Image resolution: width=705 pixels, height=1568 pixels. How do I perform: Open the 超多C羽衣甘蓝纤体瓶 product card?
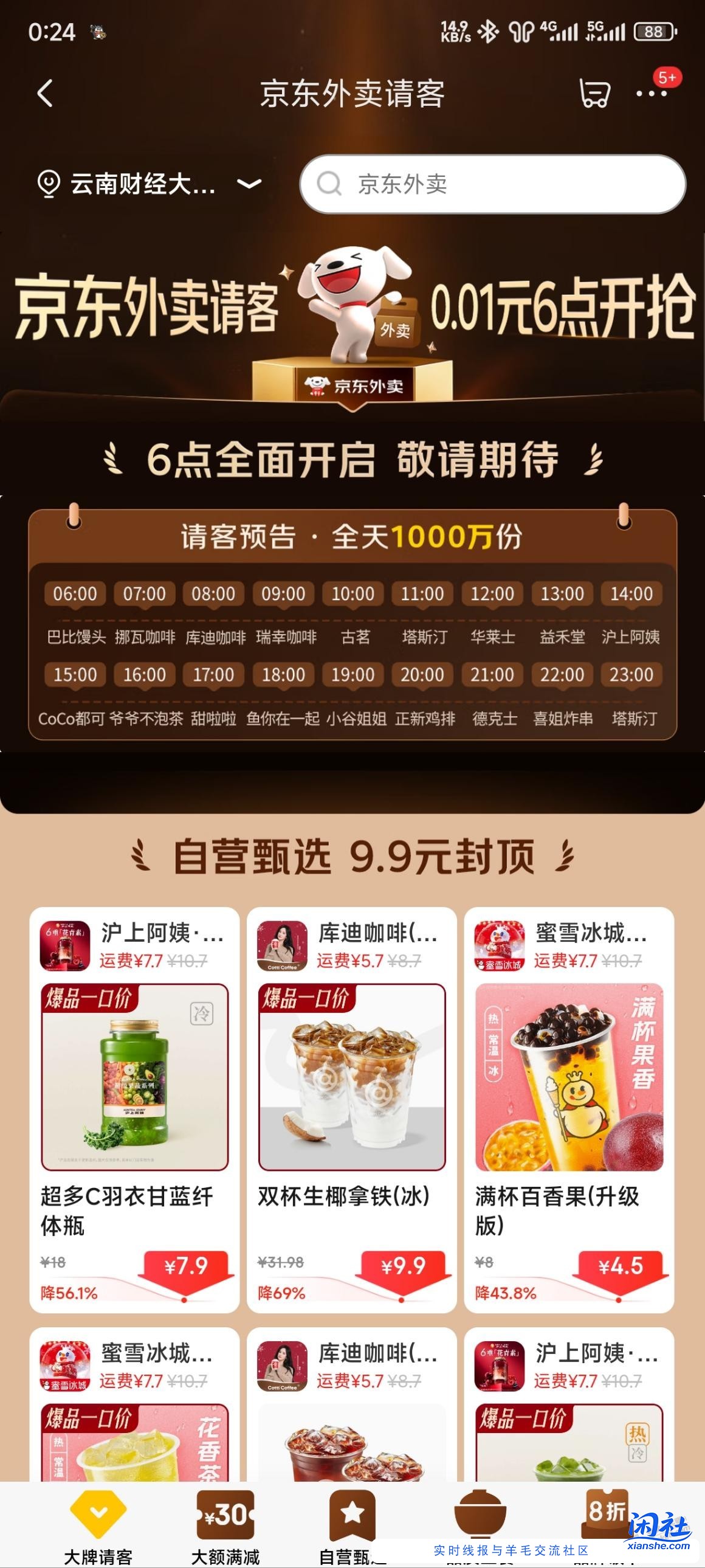tap(134, 1108)
